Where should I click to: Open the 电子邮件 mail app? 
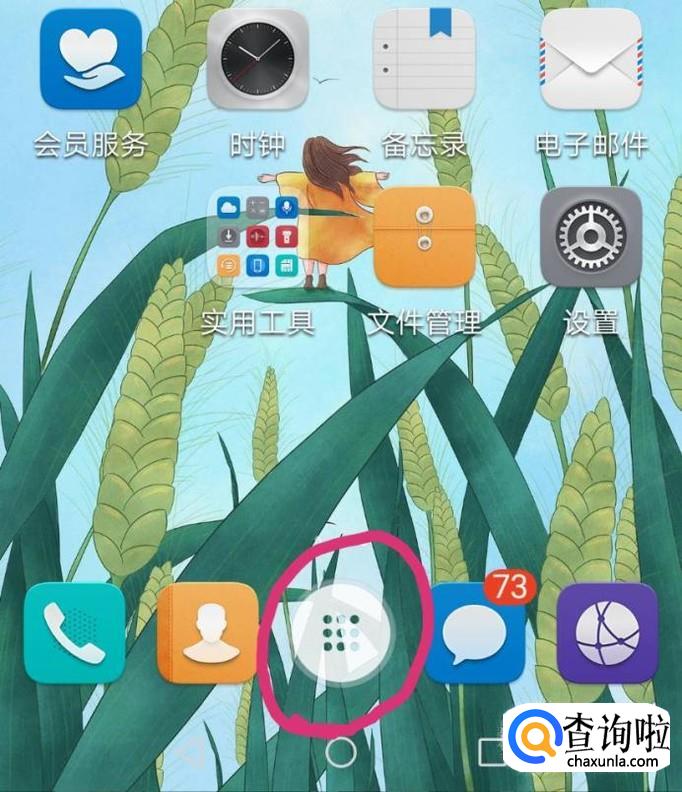point(591,59)
